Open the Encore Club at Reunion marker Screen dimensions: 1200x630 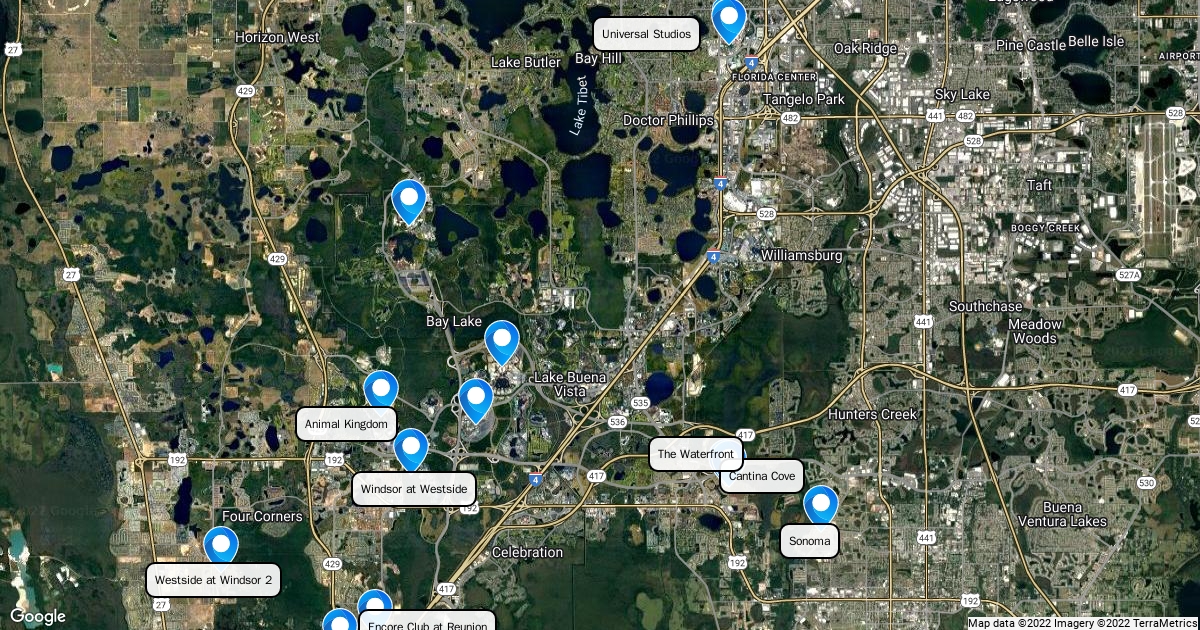pyautogui.click(x=374, y=606)
